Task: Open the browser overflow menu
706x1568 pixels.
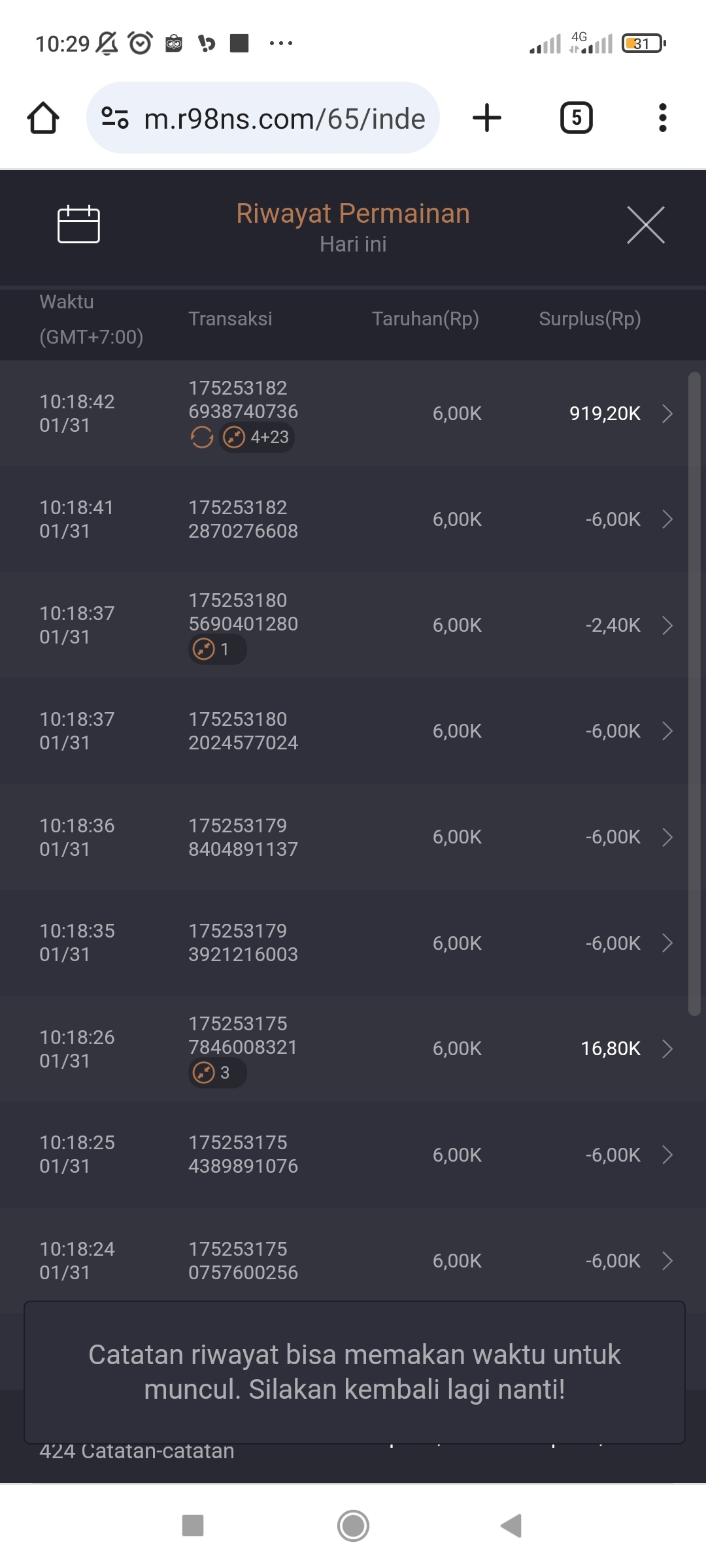Action: click(x=662, y=118)
